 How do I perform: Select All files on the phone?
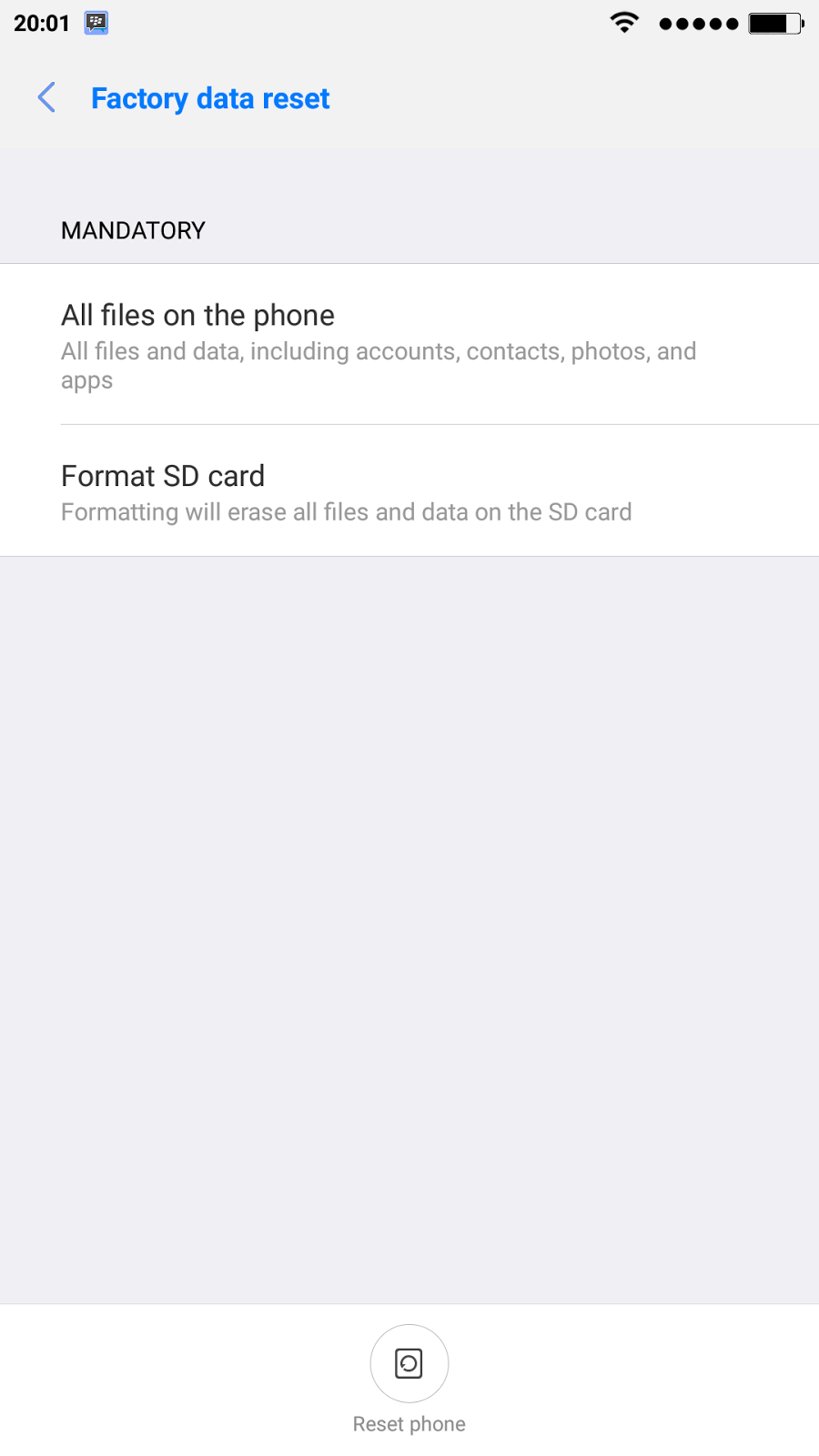point(409,345)
